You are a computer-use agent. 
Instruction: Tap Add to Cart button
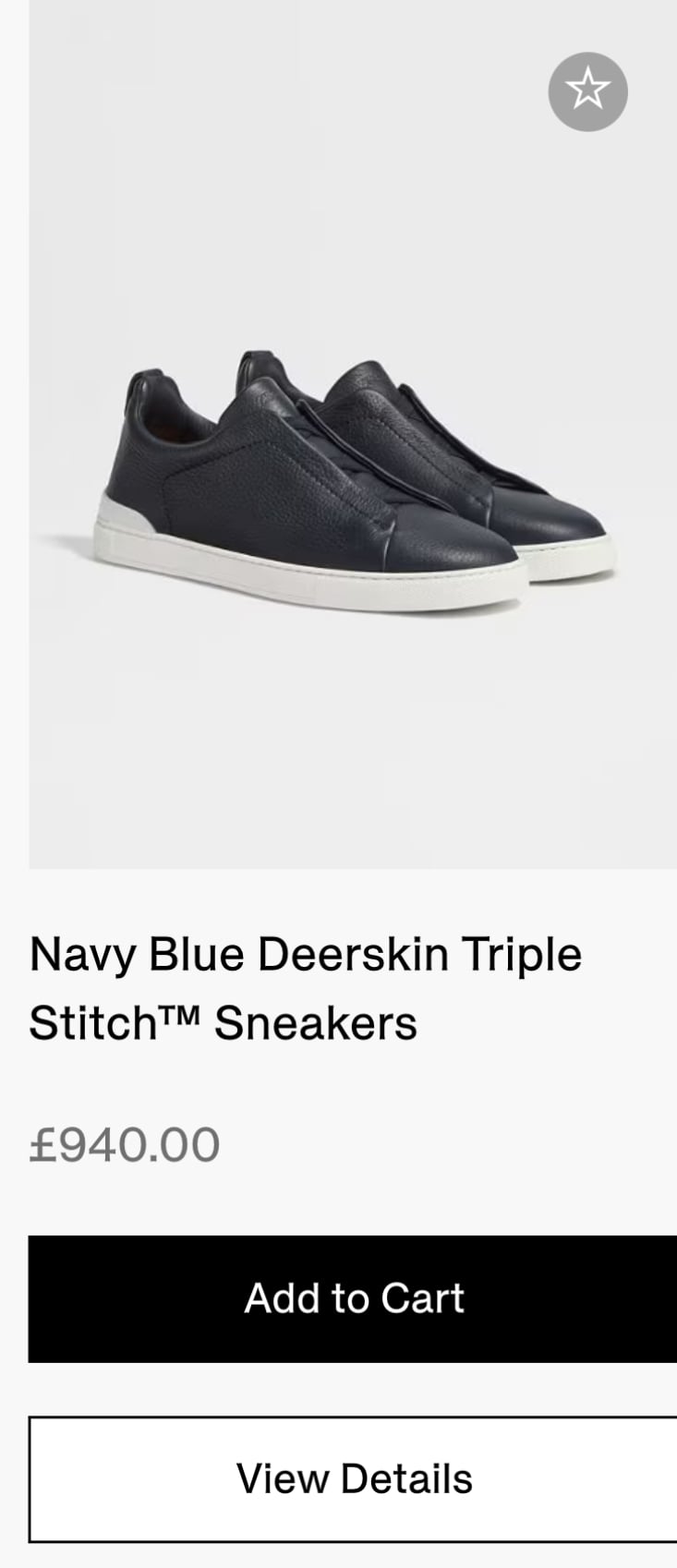[x=354, y=1298]
